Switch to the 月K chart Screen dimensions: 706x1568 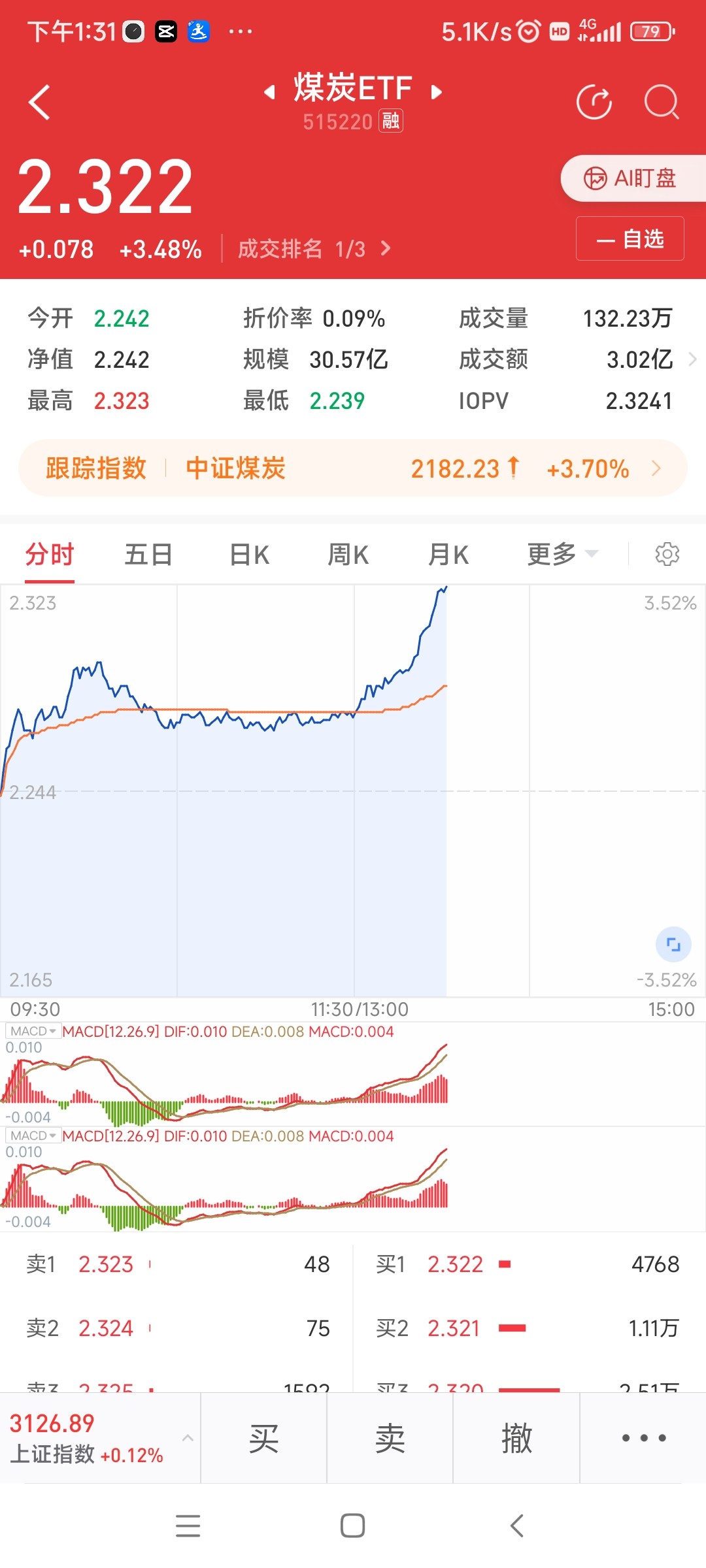(x=448, y=555)
